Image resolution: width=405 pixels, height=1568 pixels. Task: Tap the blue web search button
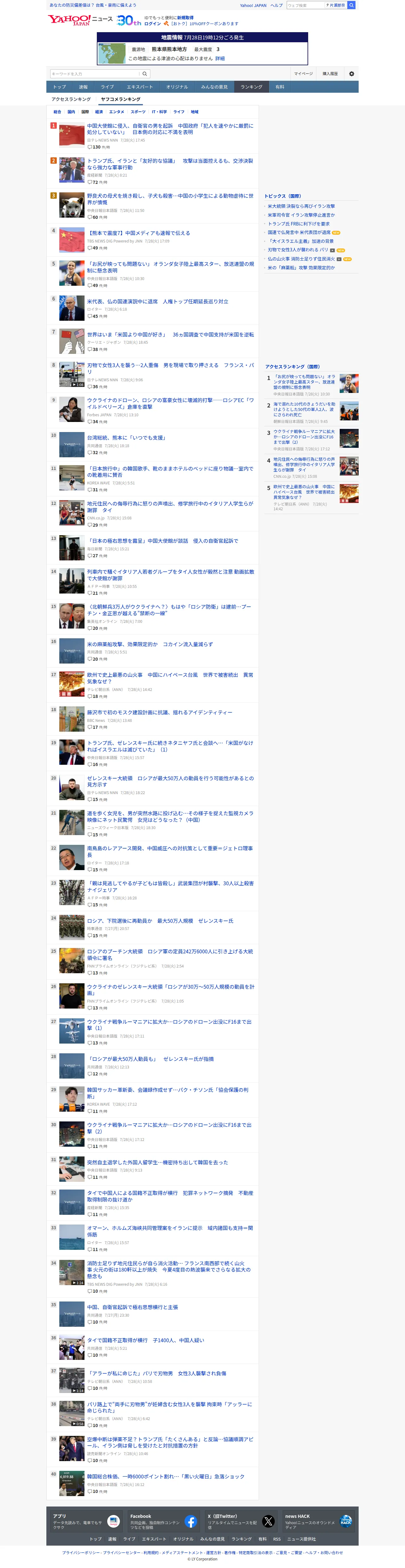point(351,5)
